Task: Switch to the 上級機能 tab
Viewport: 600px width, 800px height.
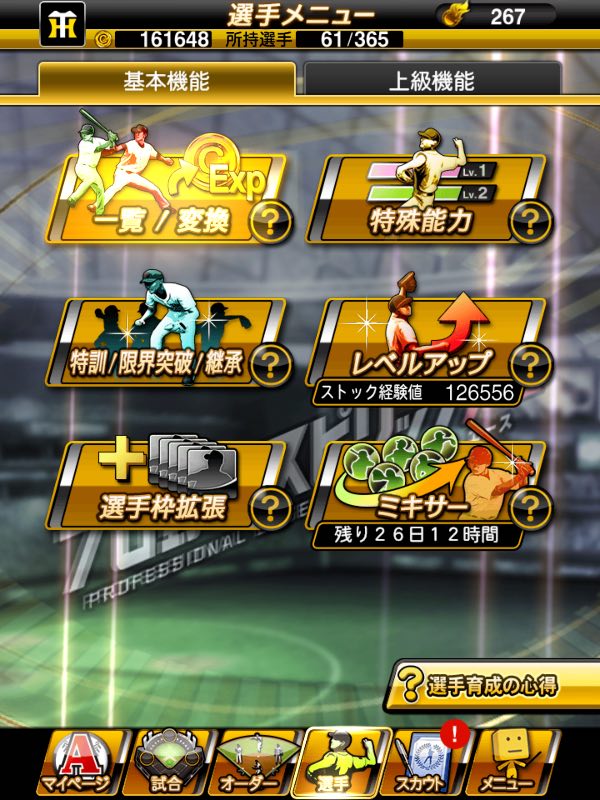Action: [433, 80]
